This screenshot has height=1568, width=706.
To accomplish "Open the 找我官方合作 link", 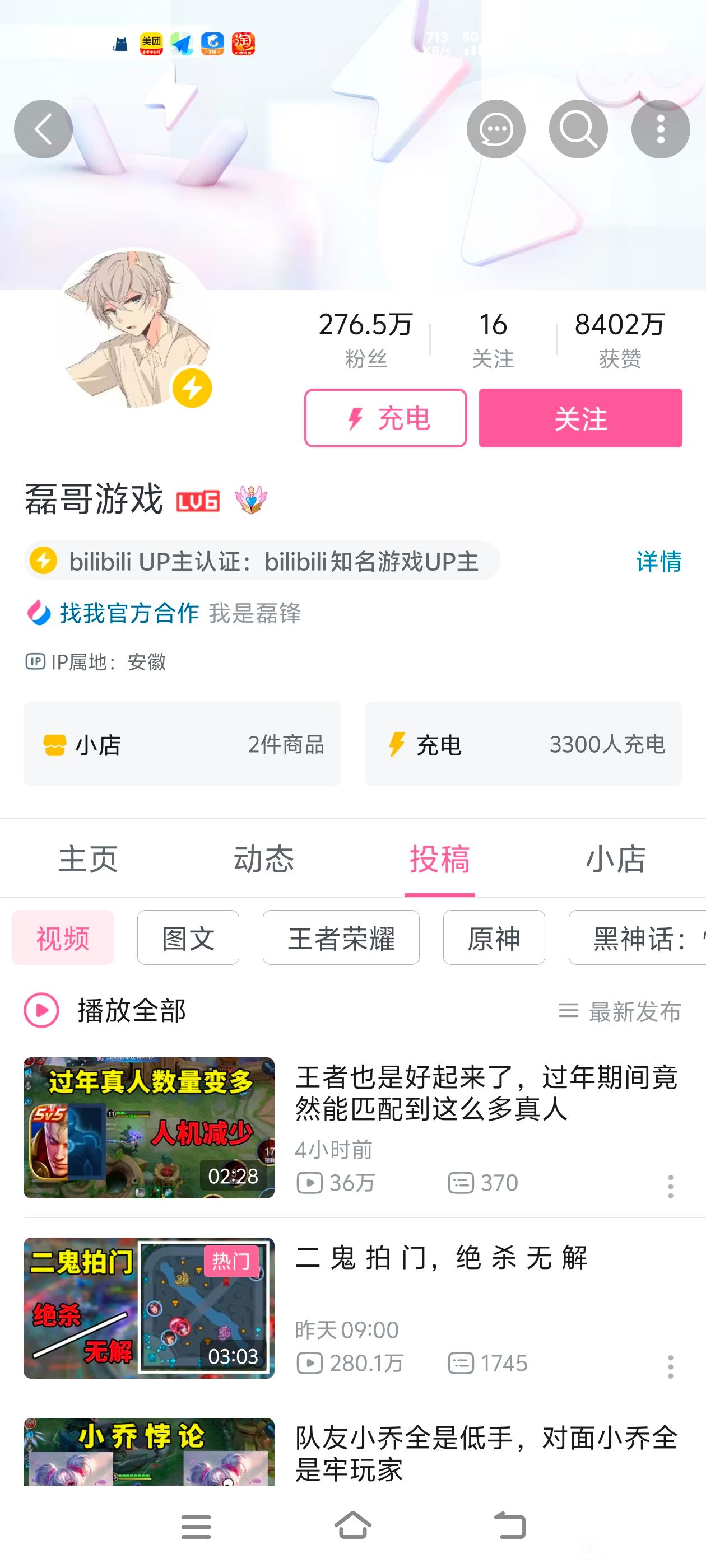I will click(x=129, y=613).
